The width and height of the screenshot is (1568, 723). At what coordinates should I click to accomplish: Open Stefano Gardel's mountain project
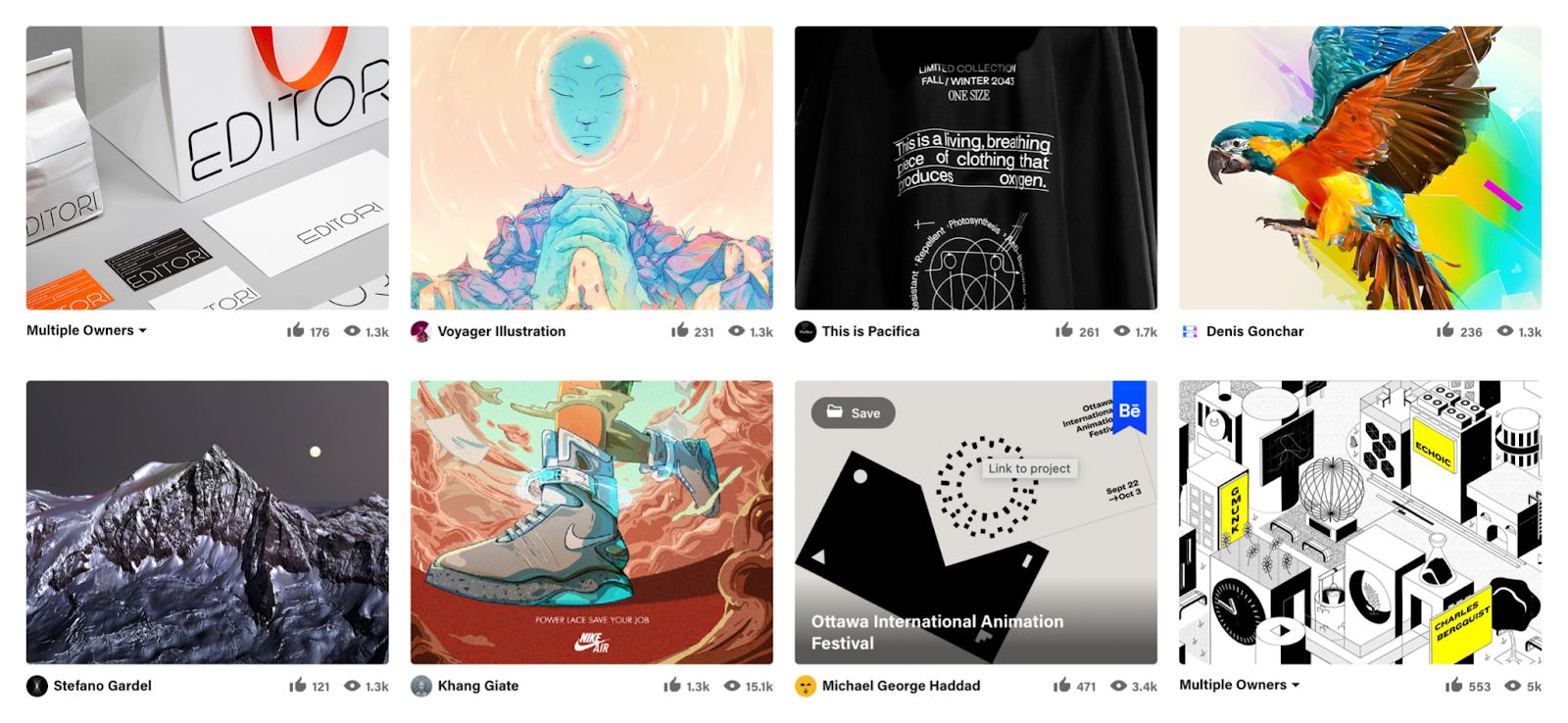[x=207, y=522]
